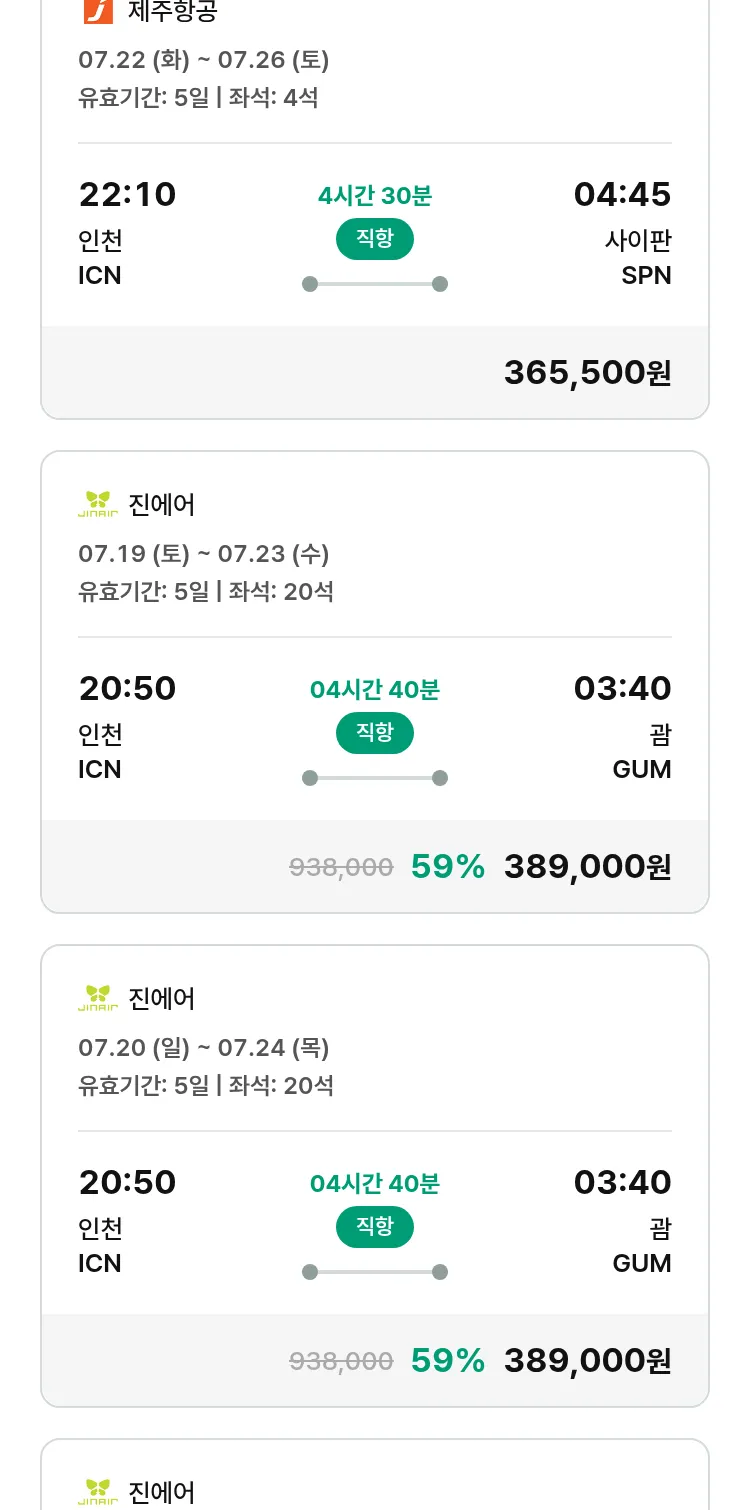
Task: Select the Jin Air Guam flight departing 07.19
Action: (x=375, y=682)
